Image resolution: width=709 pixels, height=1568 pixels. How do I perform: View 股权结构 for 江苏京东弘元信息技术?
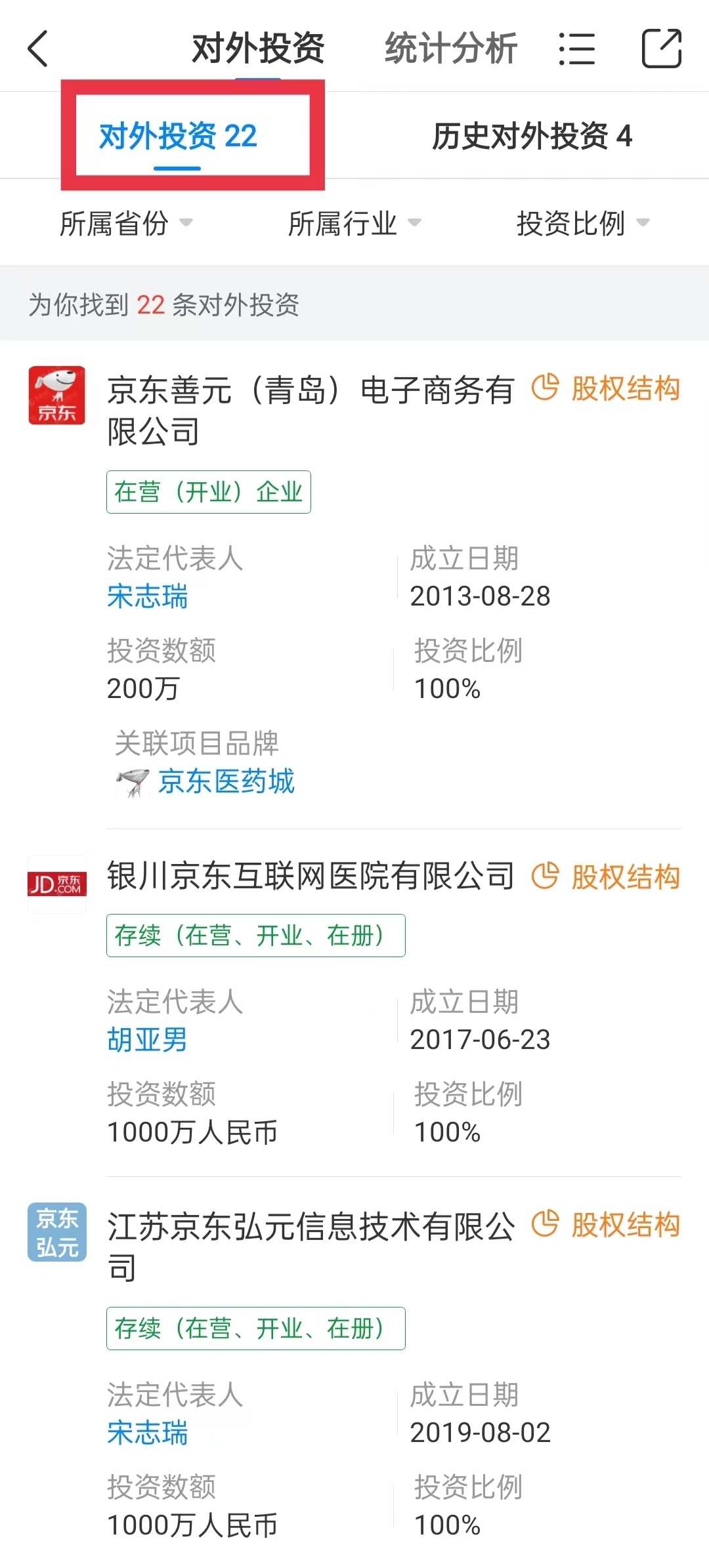pos(606,1224)
